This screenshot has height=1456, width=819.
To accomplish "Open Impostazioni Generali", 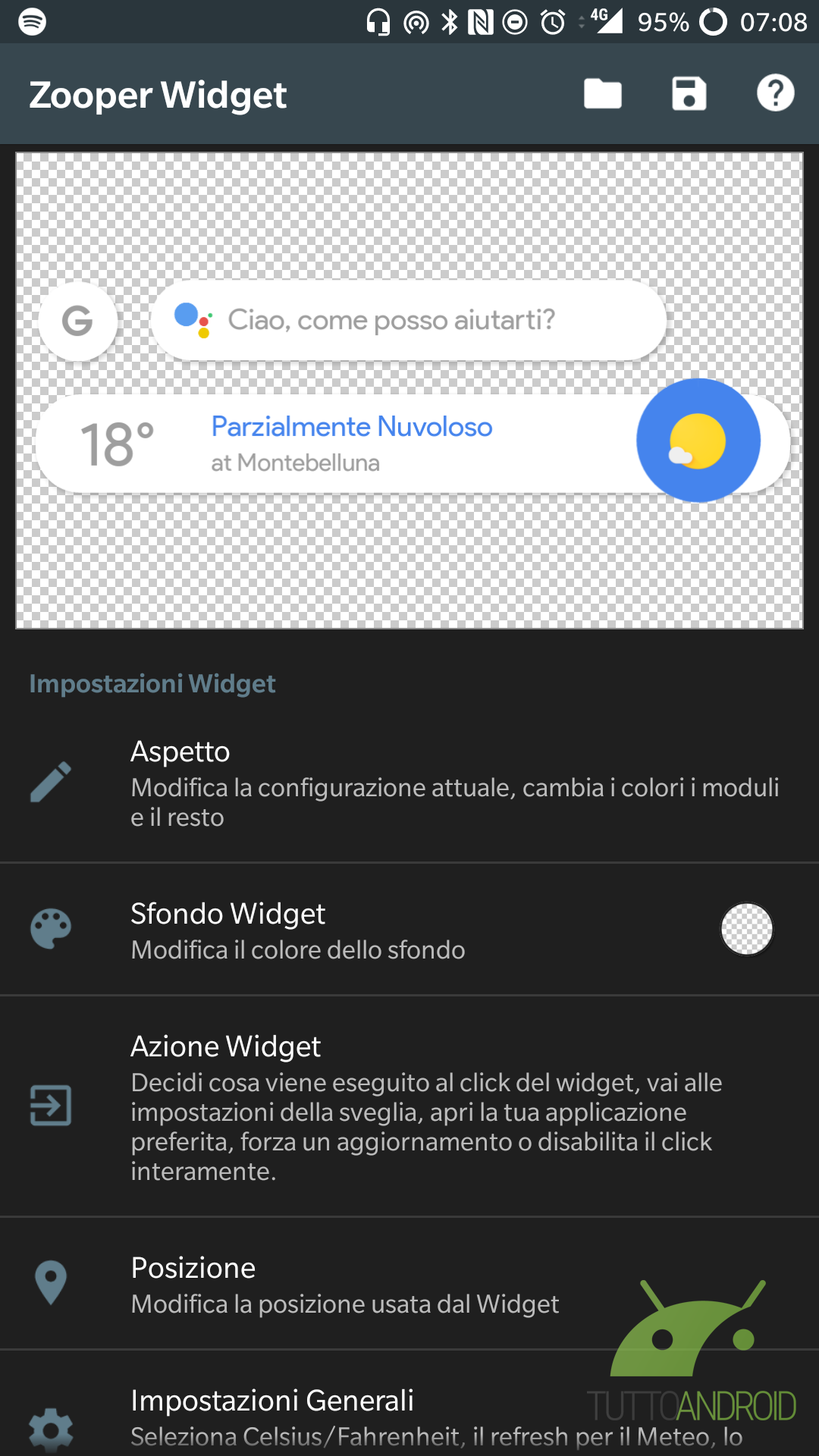I will pyautogui.click(x=409, y=1404).
